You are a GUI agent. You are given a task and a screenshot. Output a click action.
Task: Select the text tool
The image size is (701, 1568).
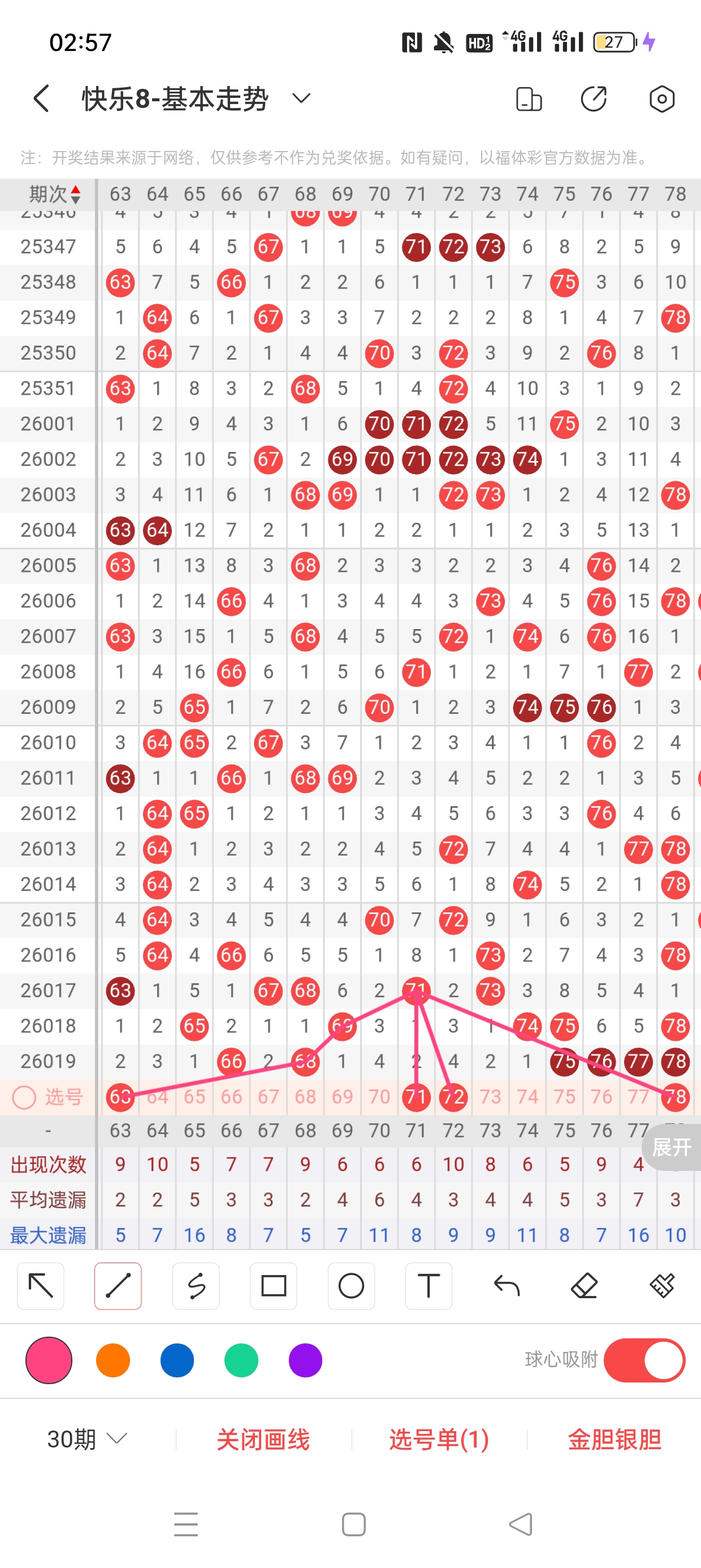coord(429,1286)
